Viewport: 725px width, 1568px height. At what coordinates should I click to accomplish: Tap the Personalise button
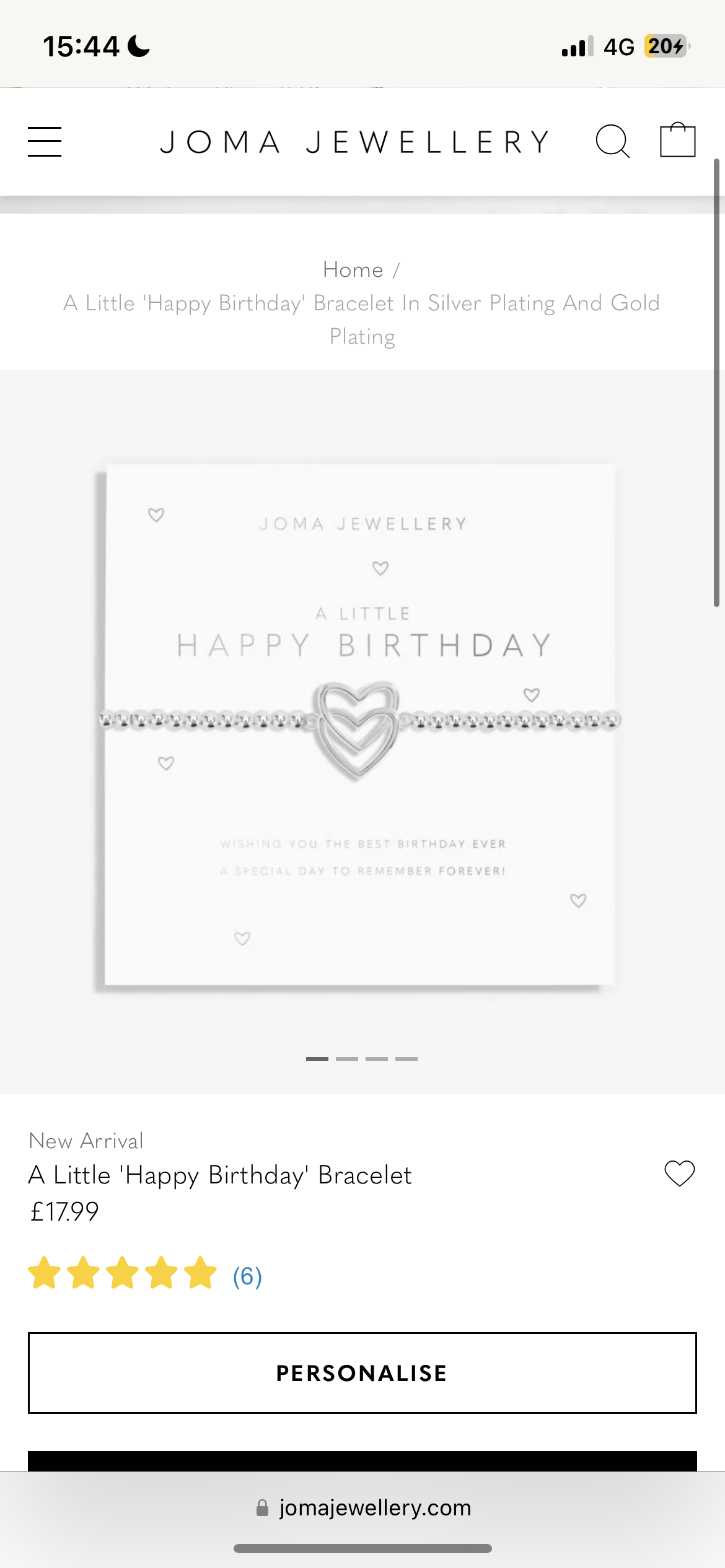[362, 1373]
